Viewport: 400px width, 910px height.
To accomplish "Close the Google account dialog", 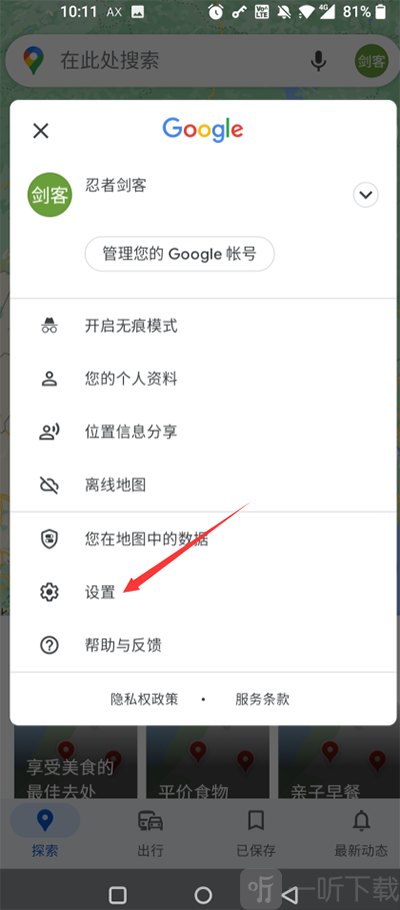I will tap(41, 131).
